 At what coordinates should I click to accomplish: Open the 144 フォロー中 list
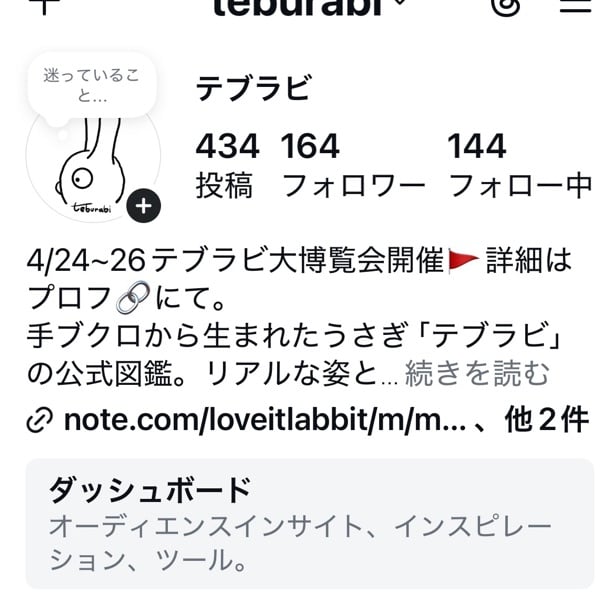tap(518, 165)
